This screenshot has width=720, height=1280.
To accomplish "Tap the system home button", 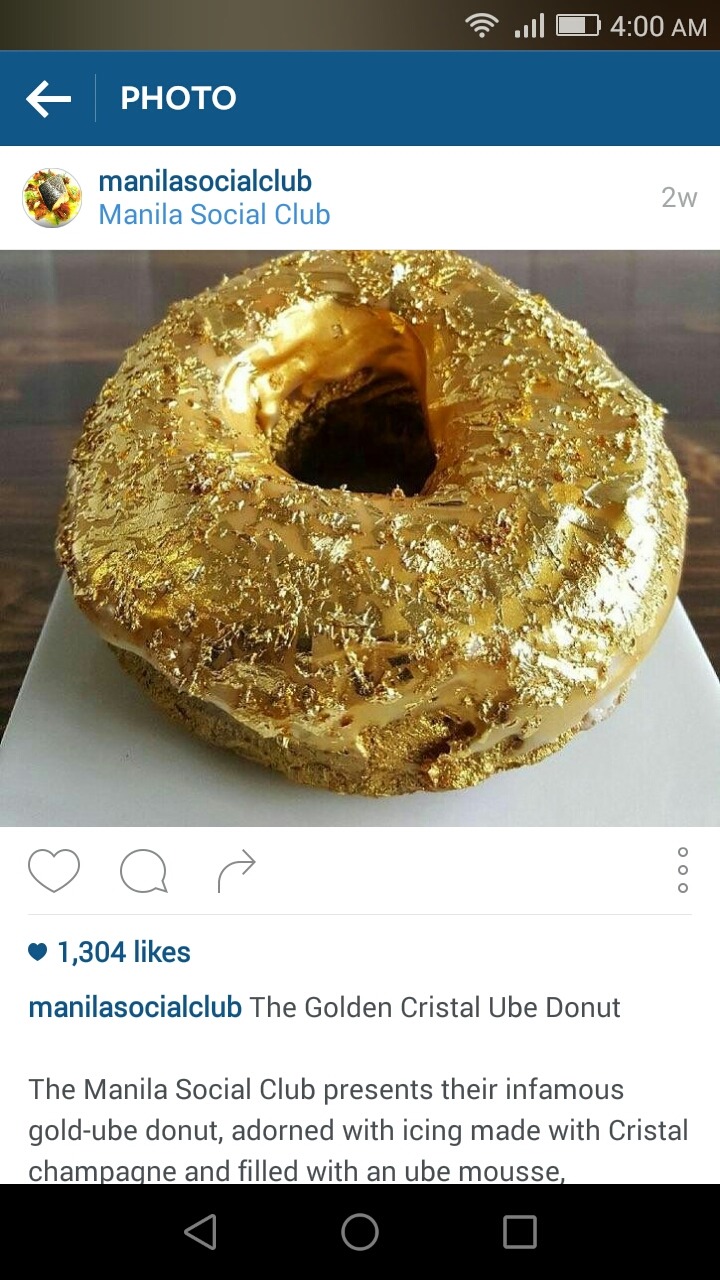I will 360,1232.
